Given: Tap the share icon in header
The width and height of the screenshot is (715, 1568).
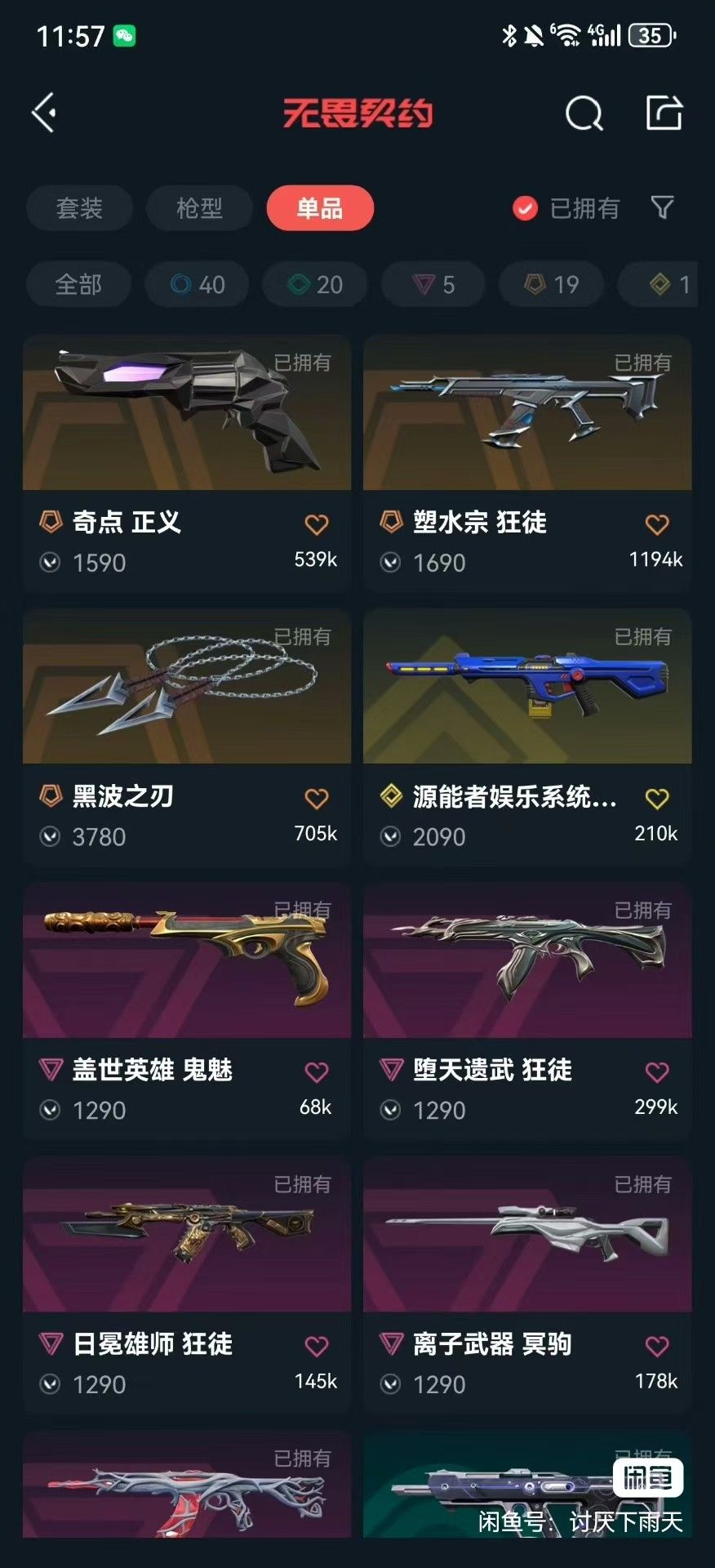Looking at the screenshot, I should coord(664,113).
